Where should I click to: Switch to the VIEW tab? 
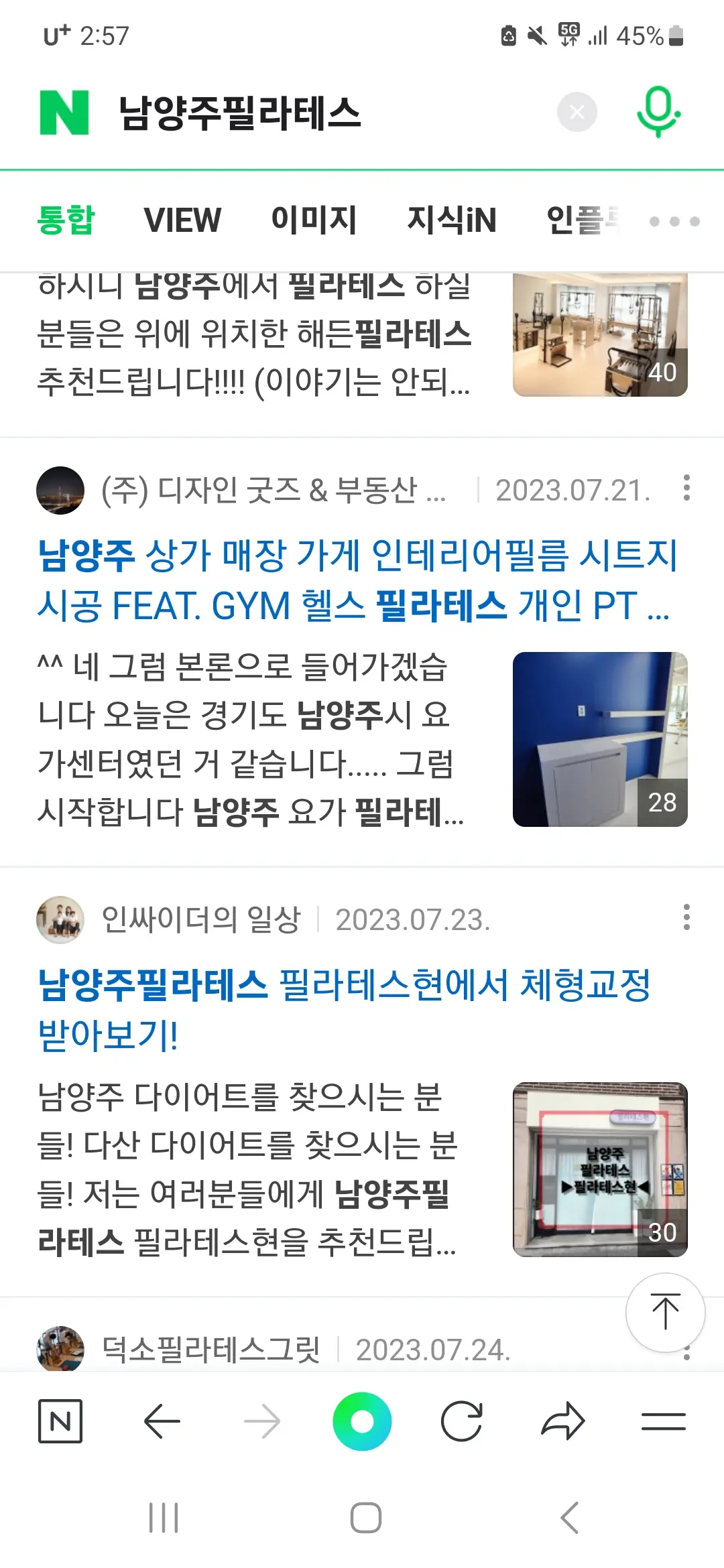tap(182, 220)
